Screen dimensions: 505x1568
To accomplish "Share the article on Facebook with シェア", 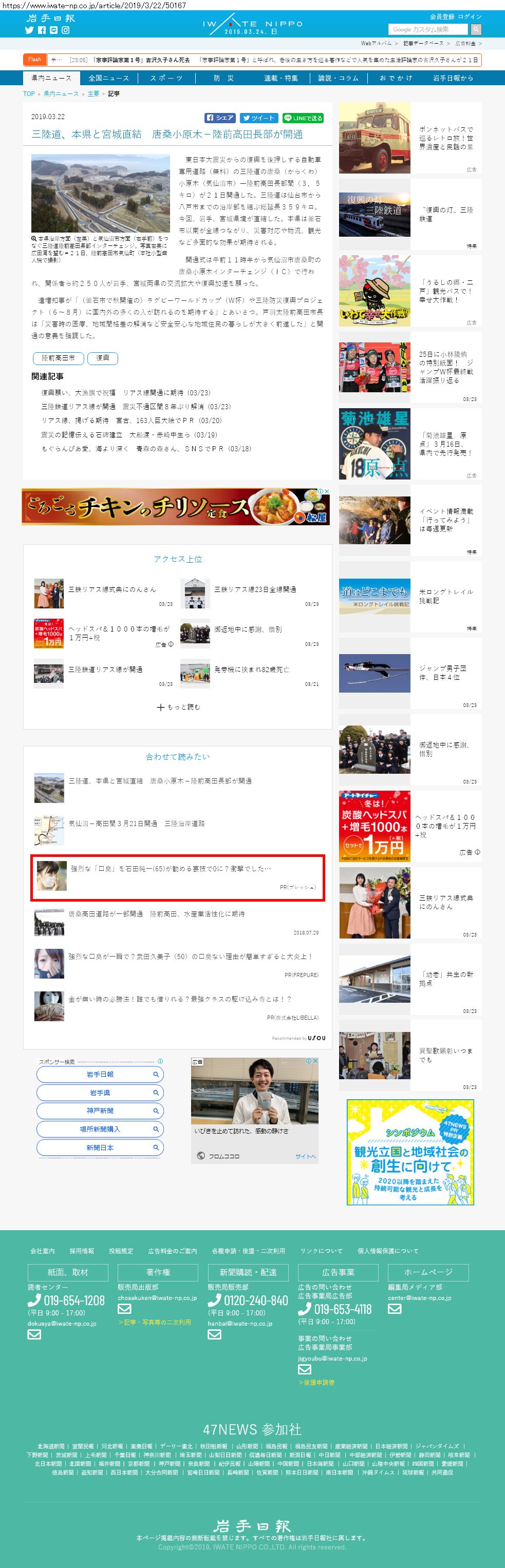I will (220, 118).
